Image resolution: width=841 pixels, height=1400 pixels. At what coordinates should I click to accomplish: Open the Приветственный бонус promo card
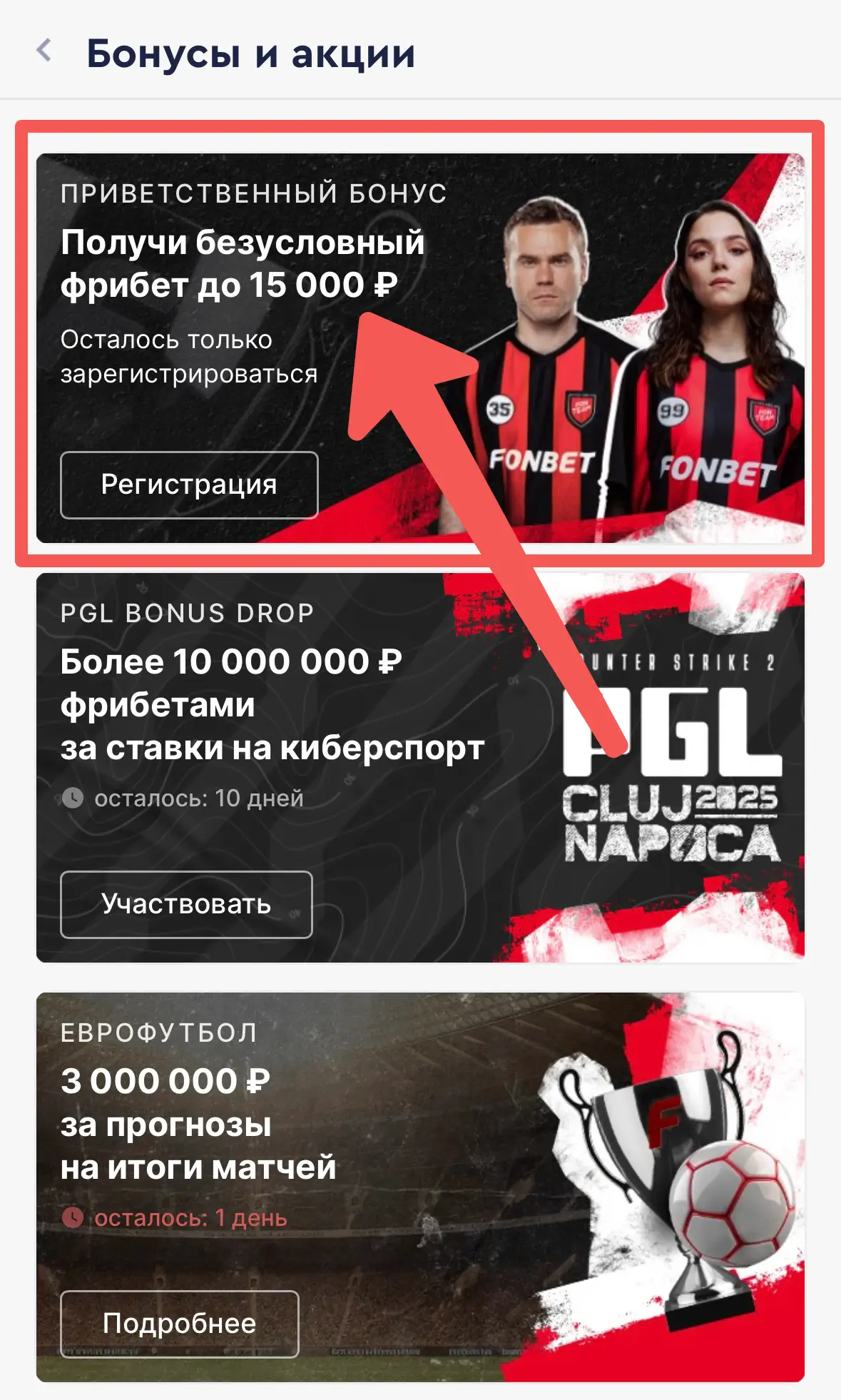click(x=420, y=348)
